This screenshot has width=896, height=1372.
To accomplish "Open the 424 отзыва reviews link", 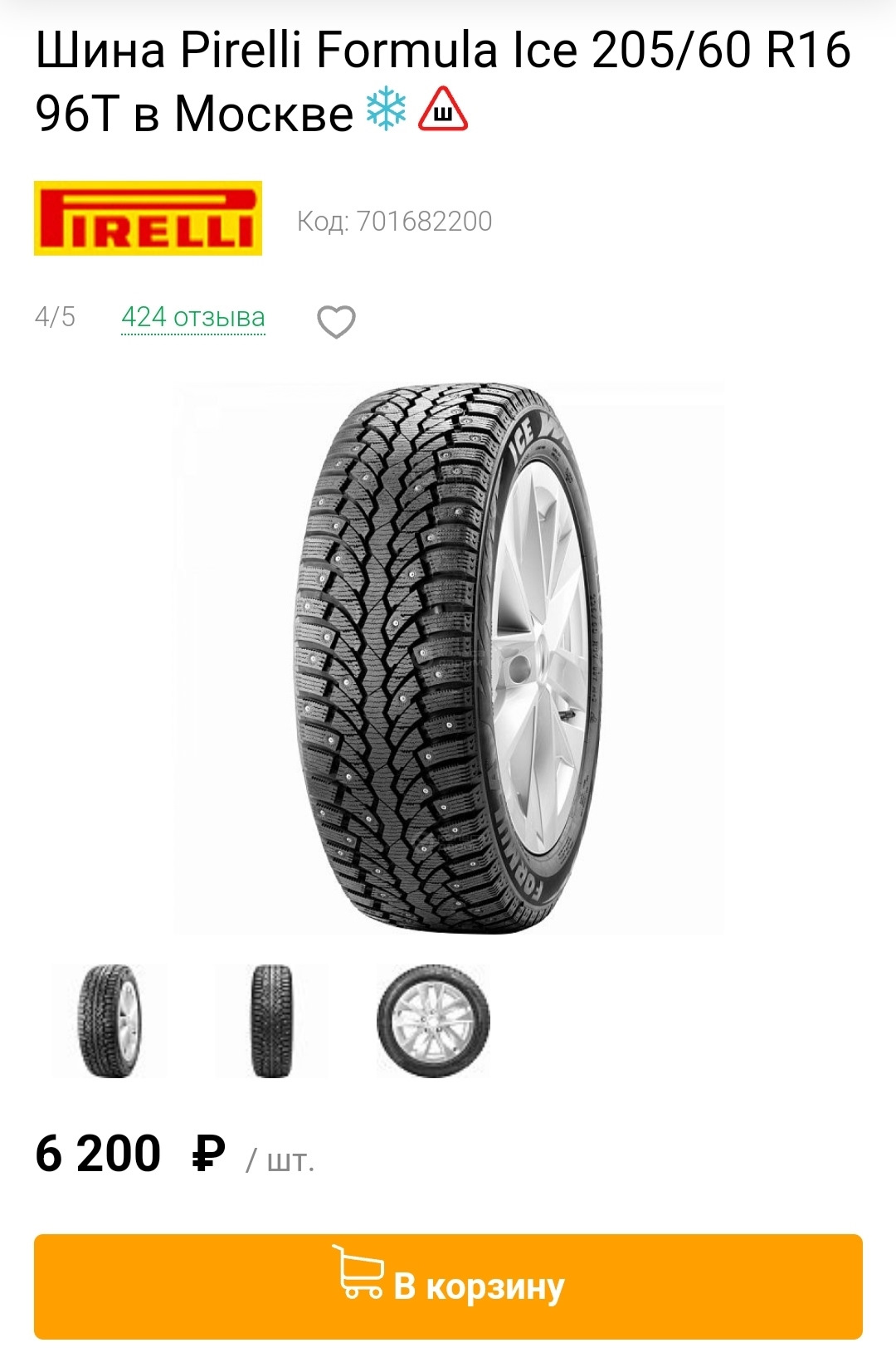I will 193,317.
